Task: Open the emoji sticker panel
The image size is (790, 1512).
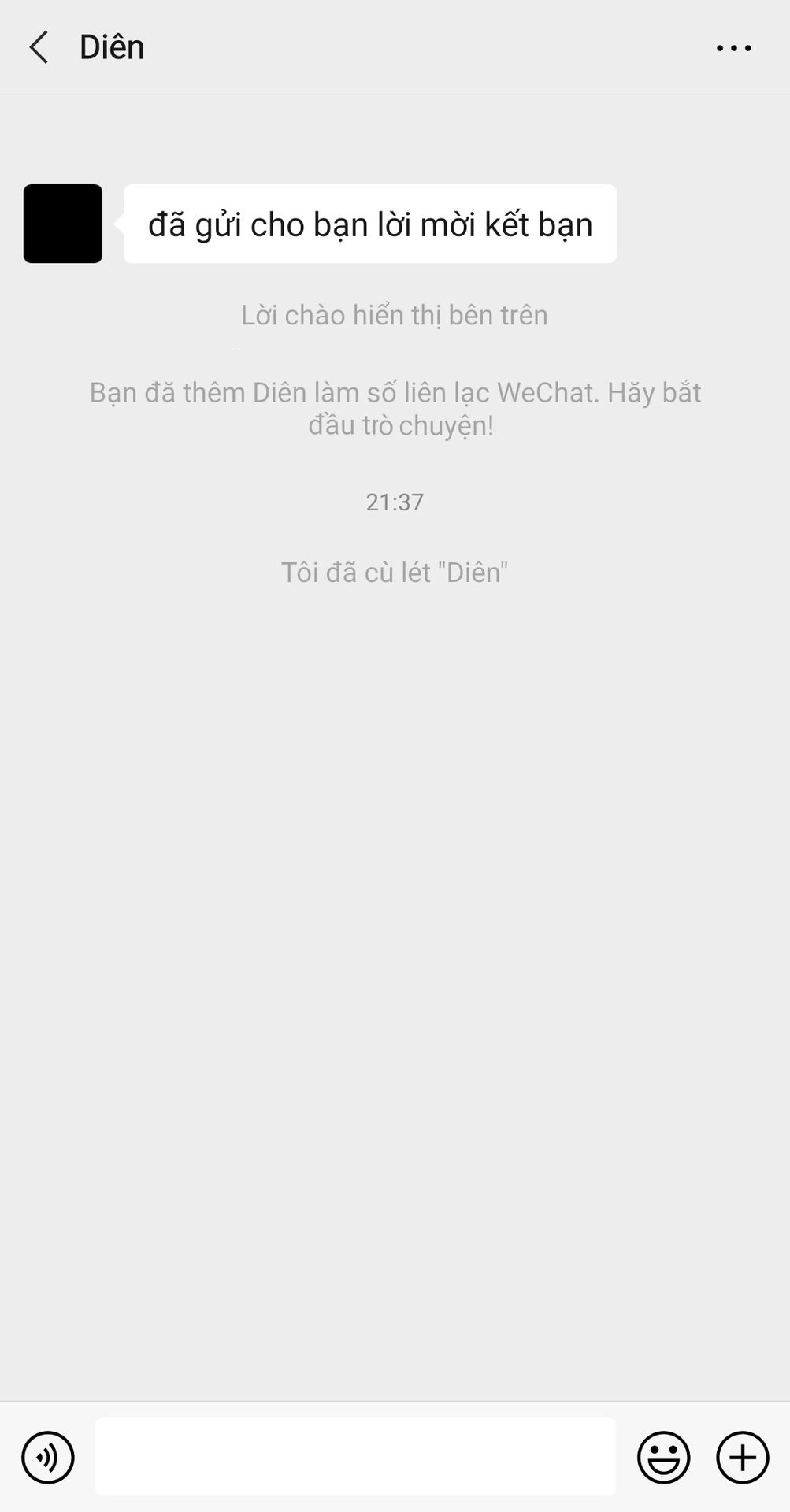Action: [664, 1457]
